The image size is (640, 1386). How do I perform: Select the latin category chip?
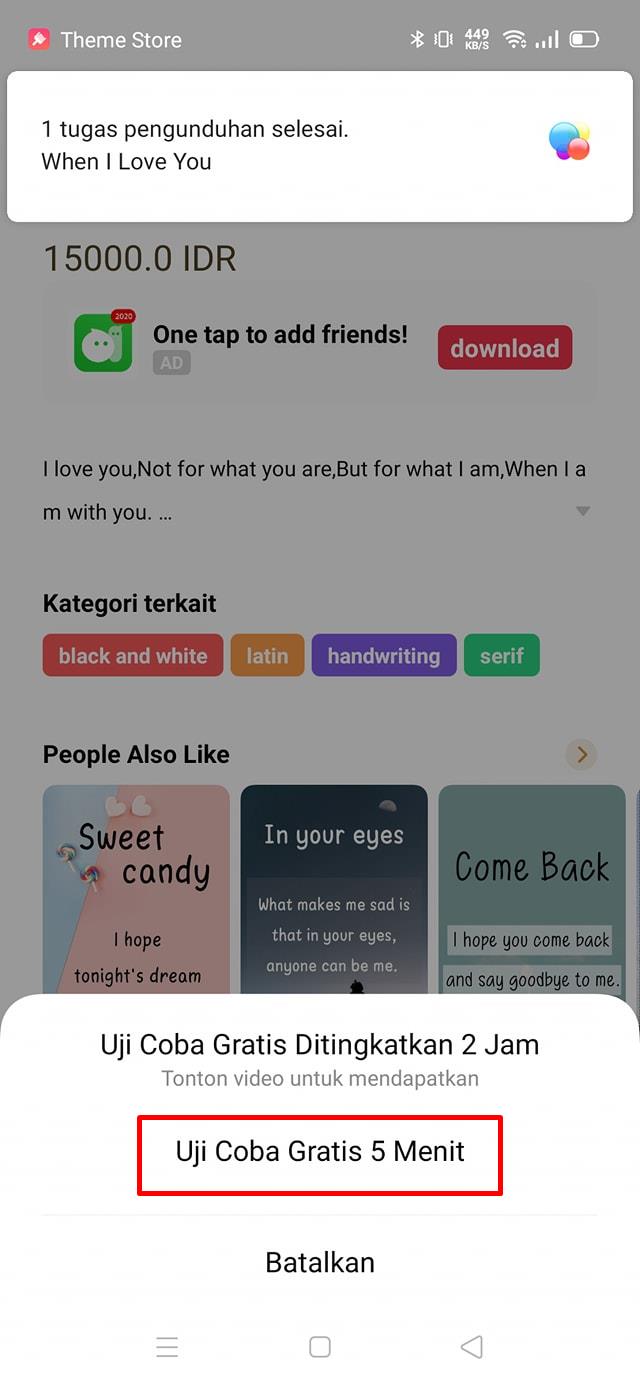pyautogui.click(x=267, y=656)
